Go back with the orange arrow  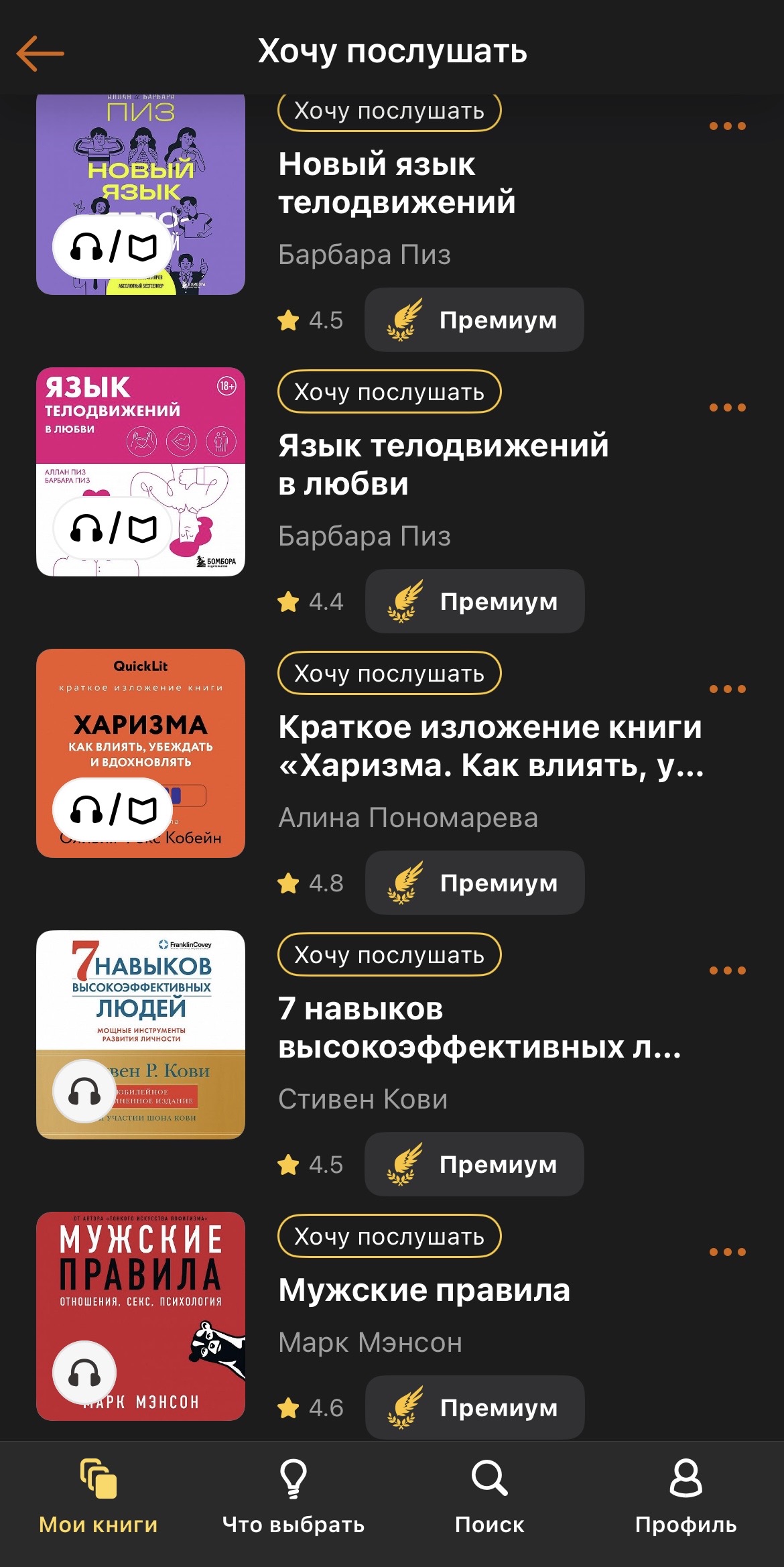(x=40, y=53)
